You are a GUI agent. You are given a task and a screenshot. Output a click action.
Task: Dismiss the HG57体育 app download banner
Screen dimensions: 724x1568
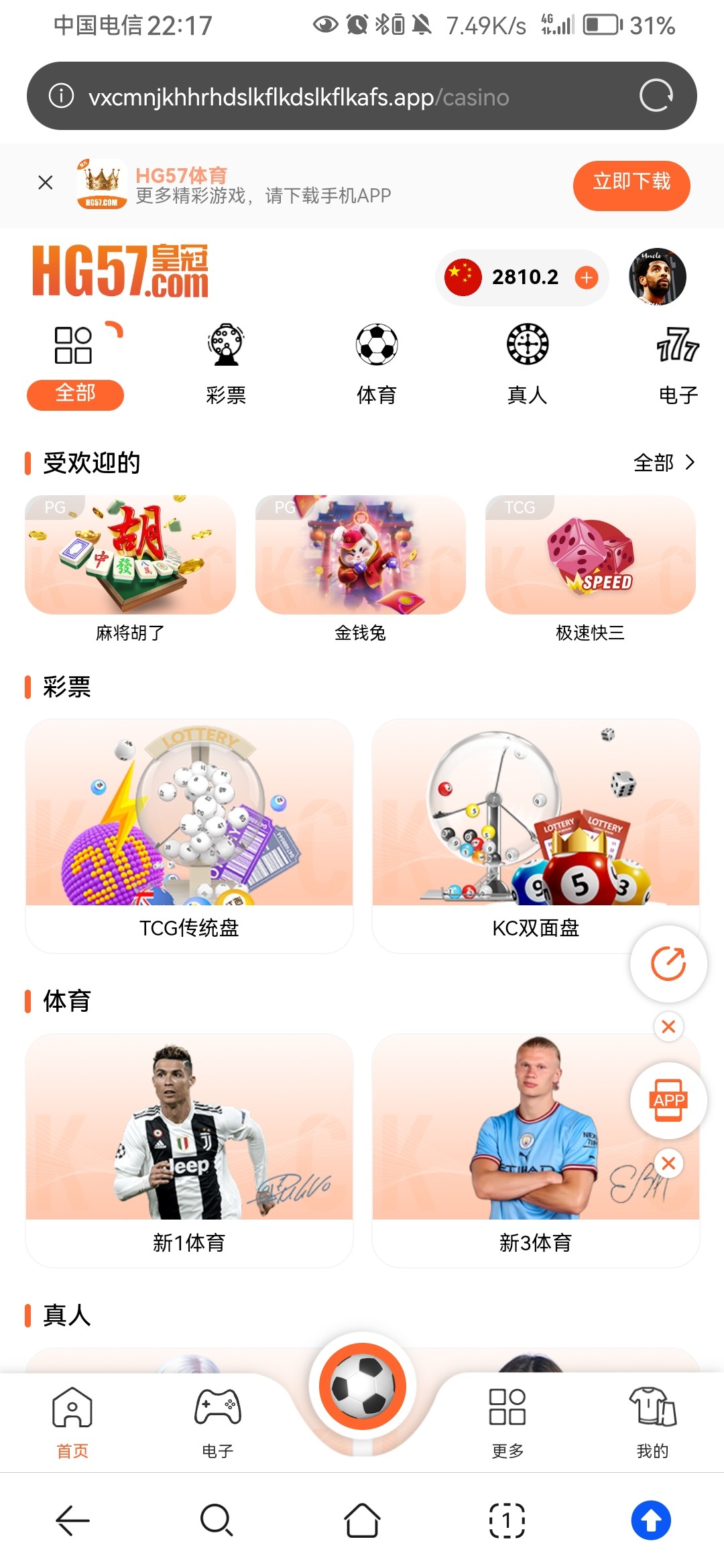pos(46,182)
